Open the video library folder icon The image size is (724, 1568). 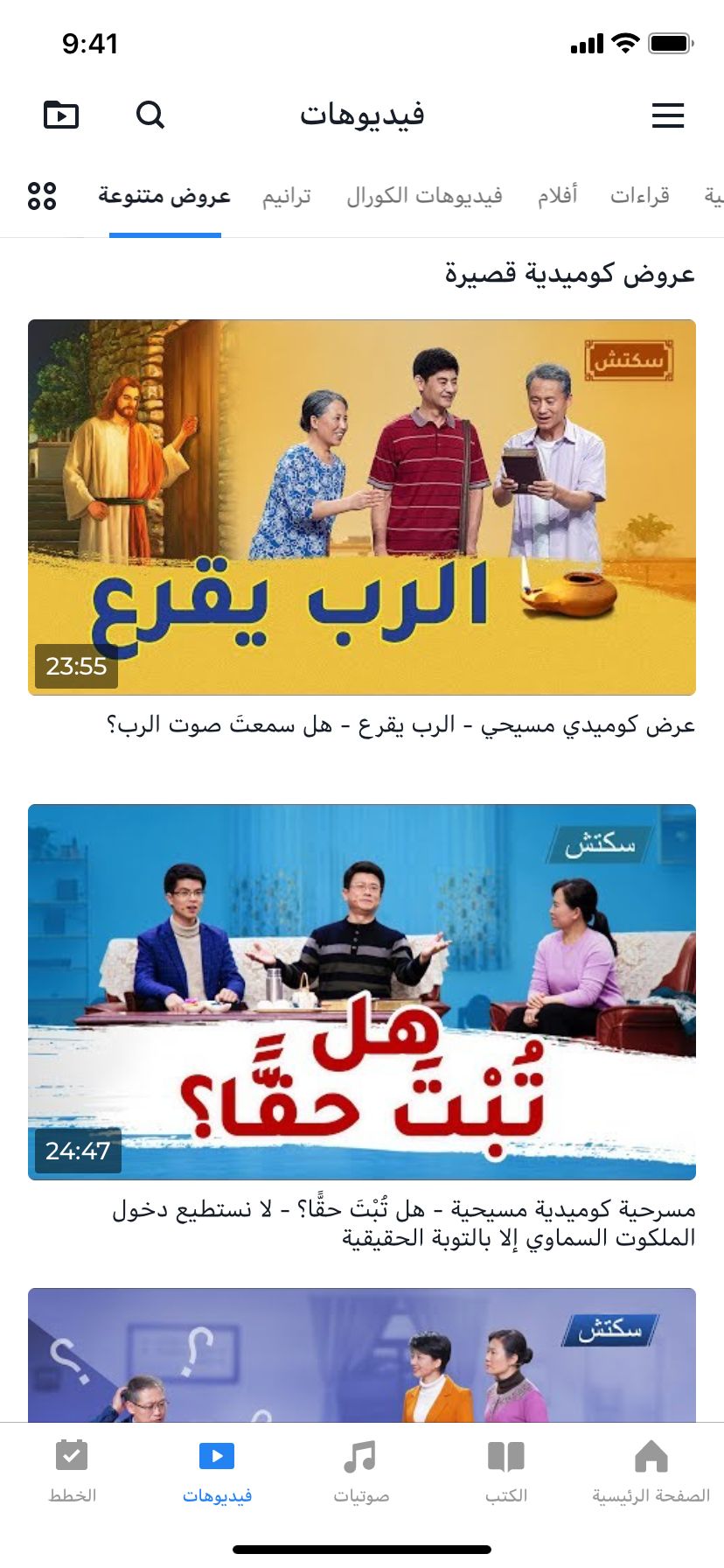(61, 115)
